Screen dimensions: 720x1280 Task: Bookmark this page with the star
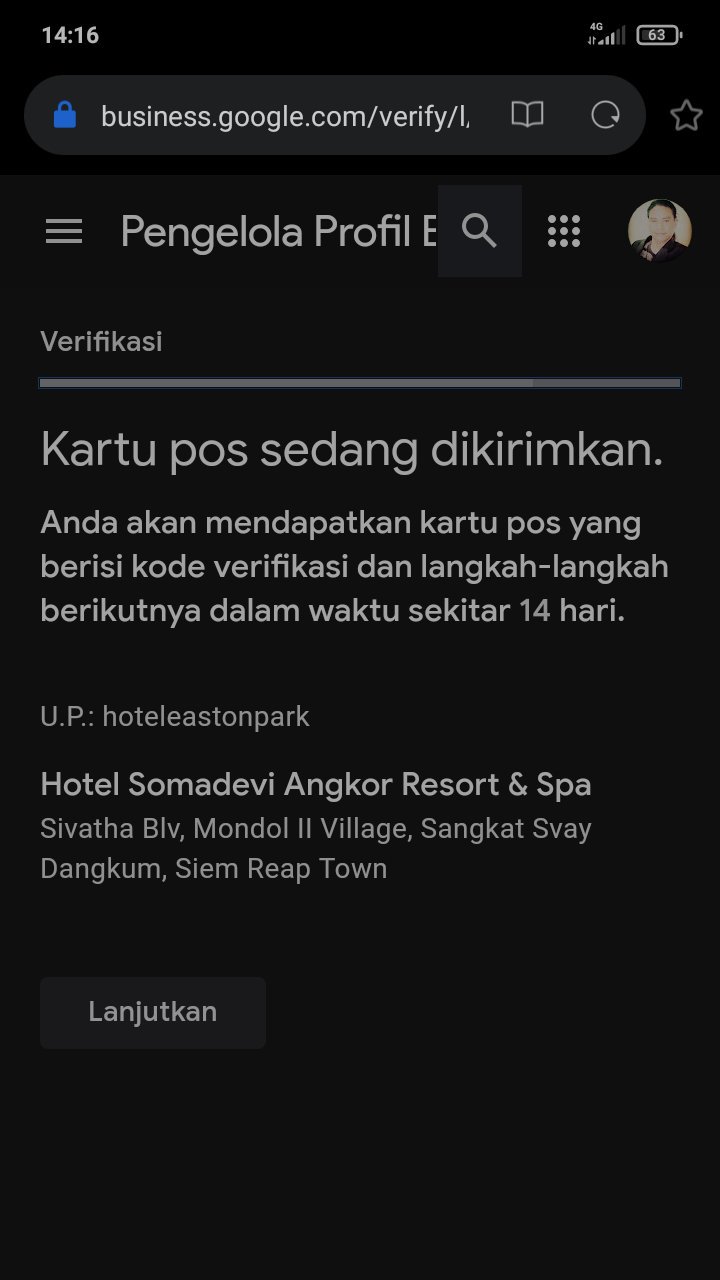pos(686,116)
